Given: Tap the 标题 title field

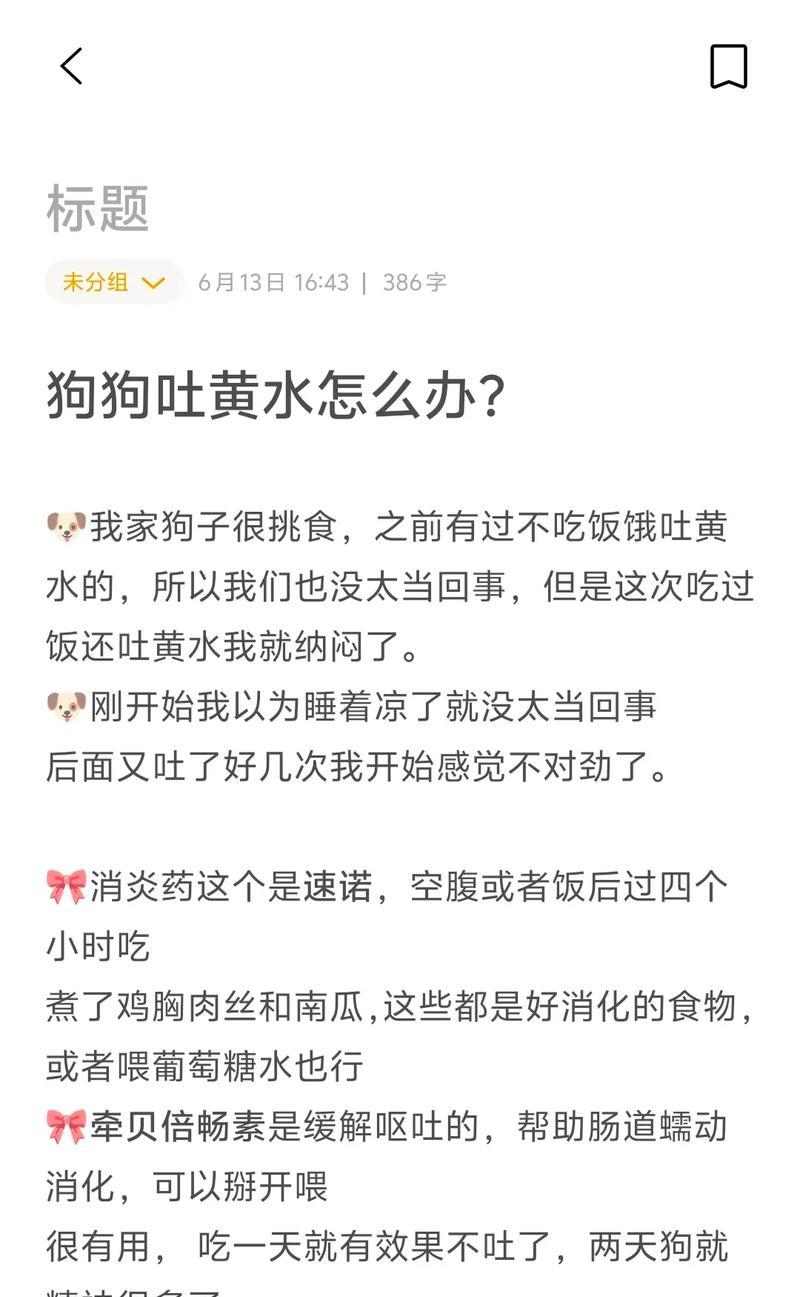Looking at the screenshot, I should point(98,209).
